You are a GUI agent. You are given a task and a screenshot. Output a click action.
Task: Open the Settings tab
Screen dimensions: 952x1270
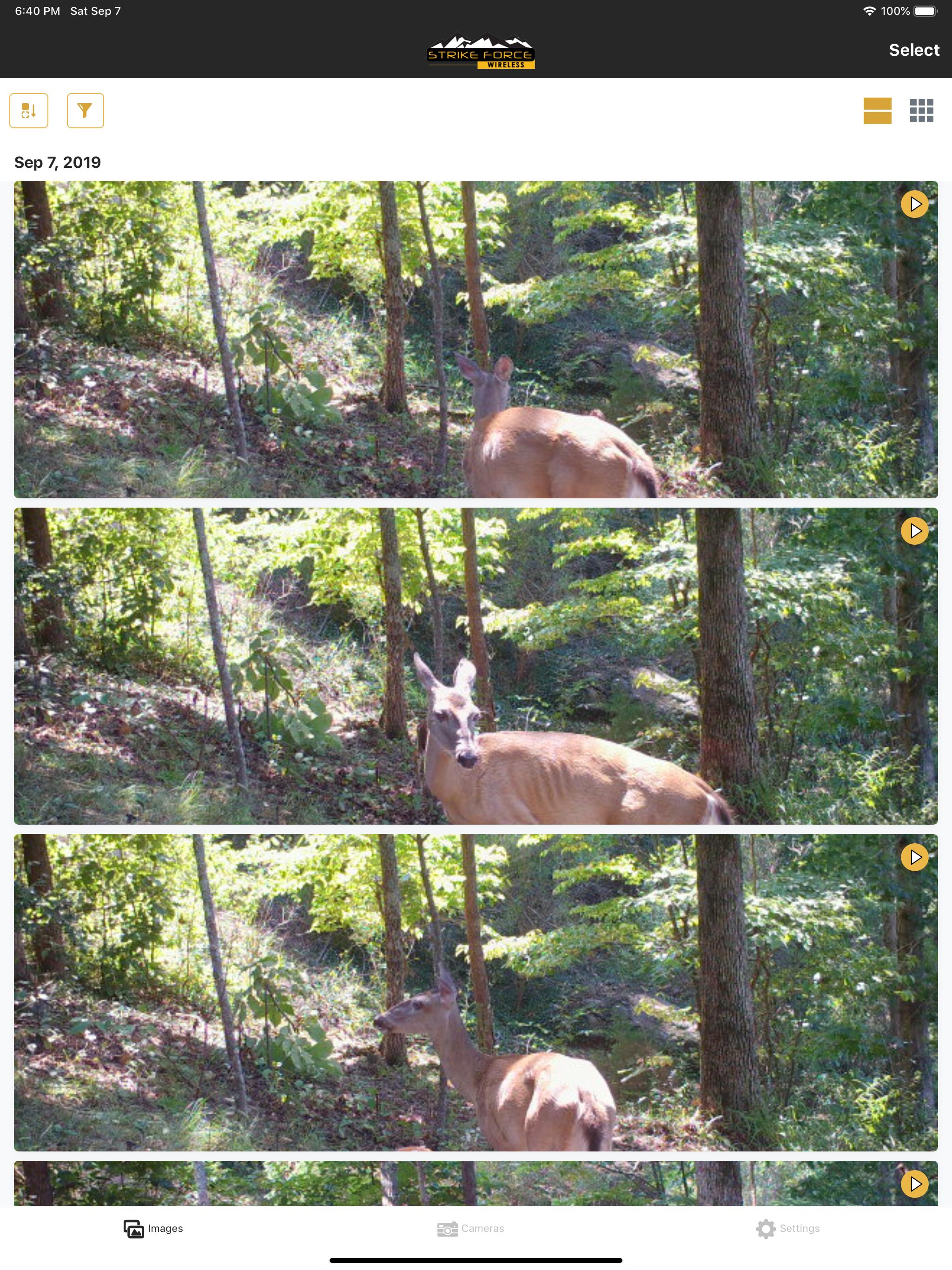click(x=787, y=1228)
